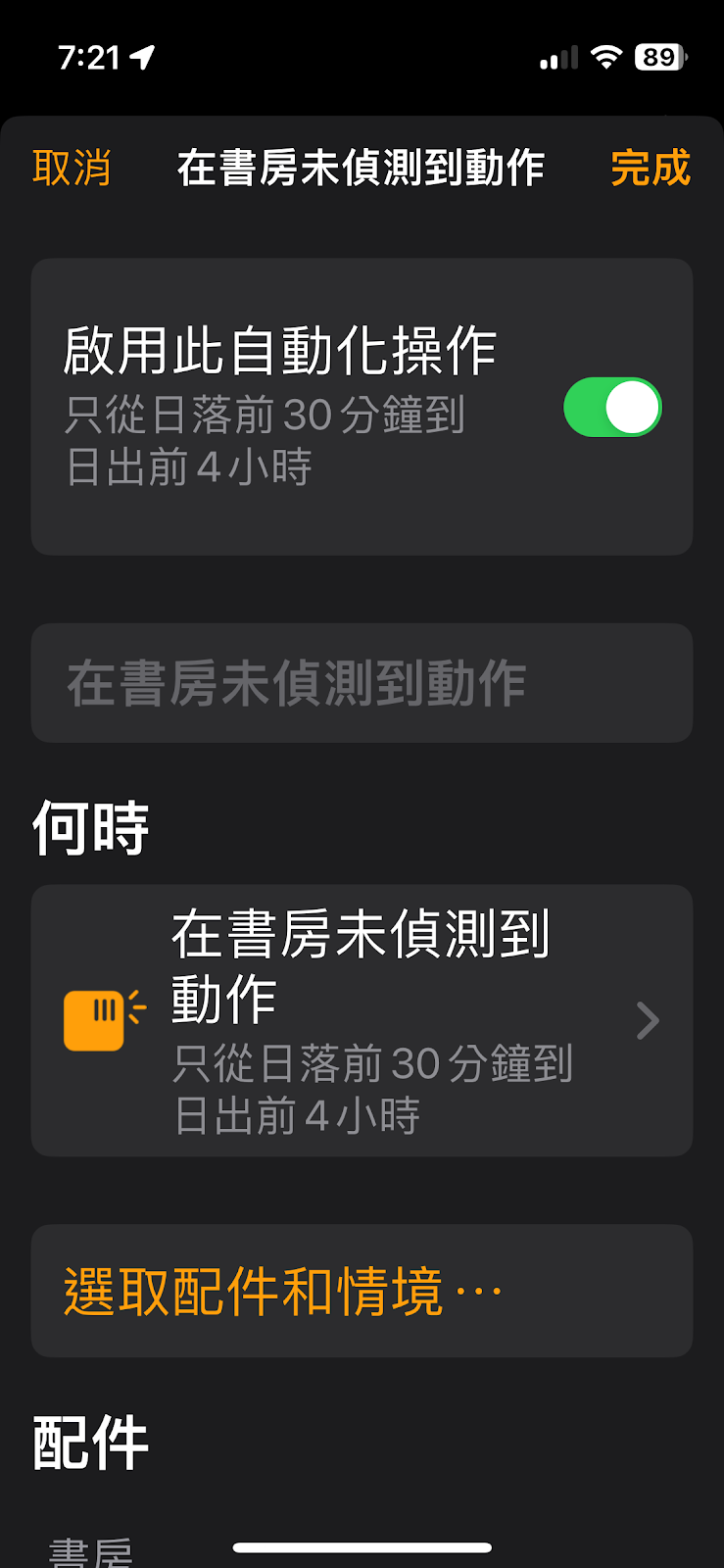Tap 選取配件和情境⋯ to pick accessories
Image resolution: width=724 pixels, height=1568 pixels.
point(362,1291)
